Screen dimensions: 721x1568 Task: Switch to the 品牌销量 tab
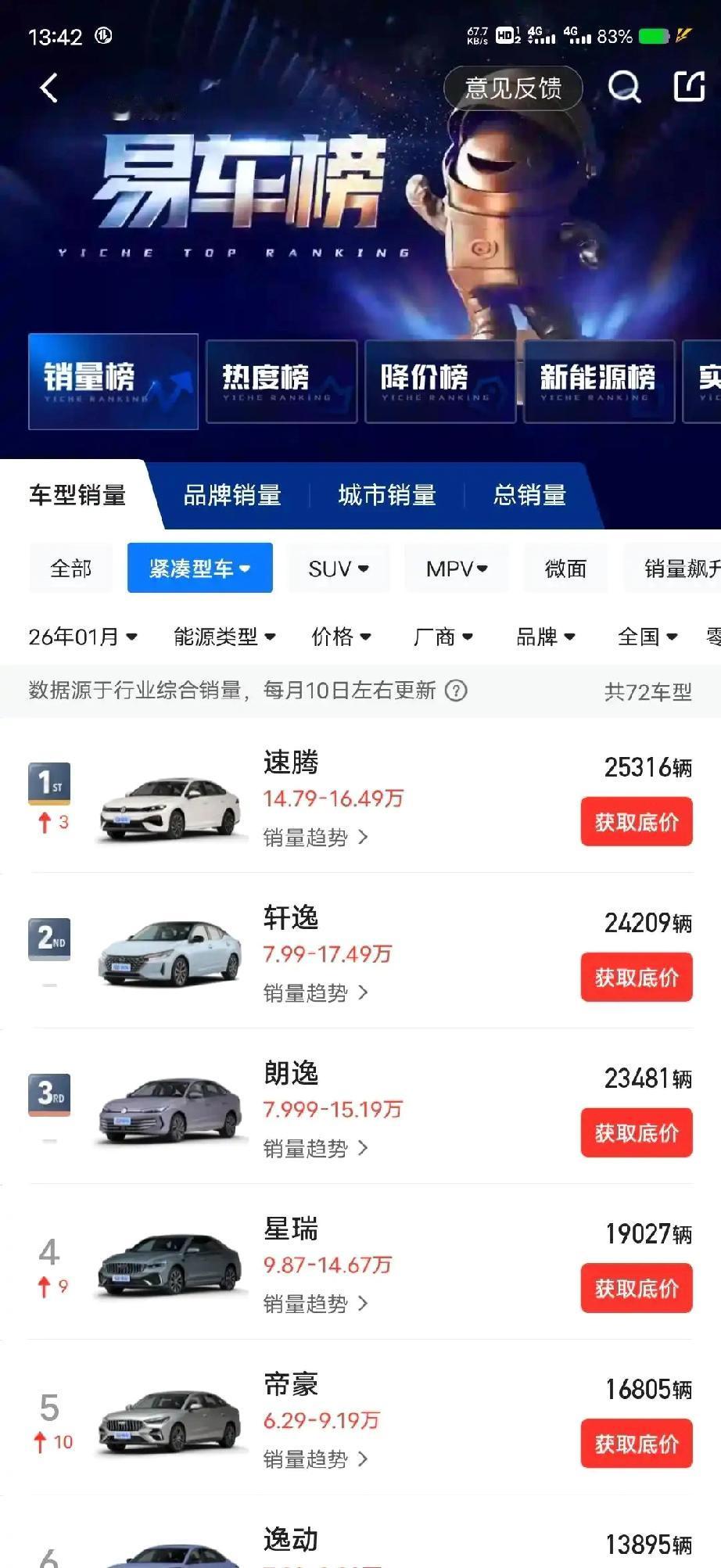click(x=232, y=496)
